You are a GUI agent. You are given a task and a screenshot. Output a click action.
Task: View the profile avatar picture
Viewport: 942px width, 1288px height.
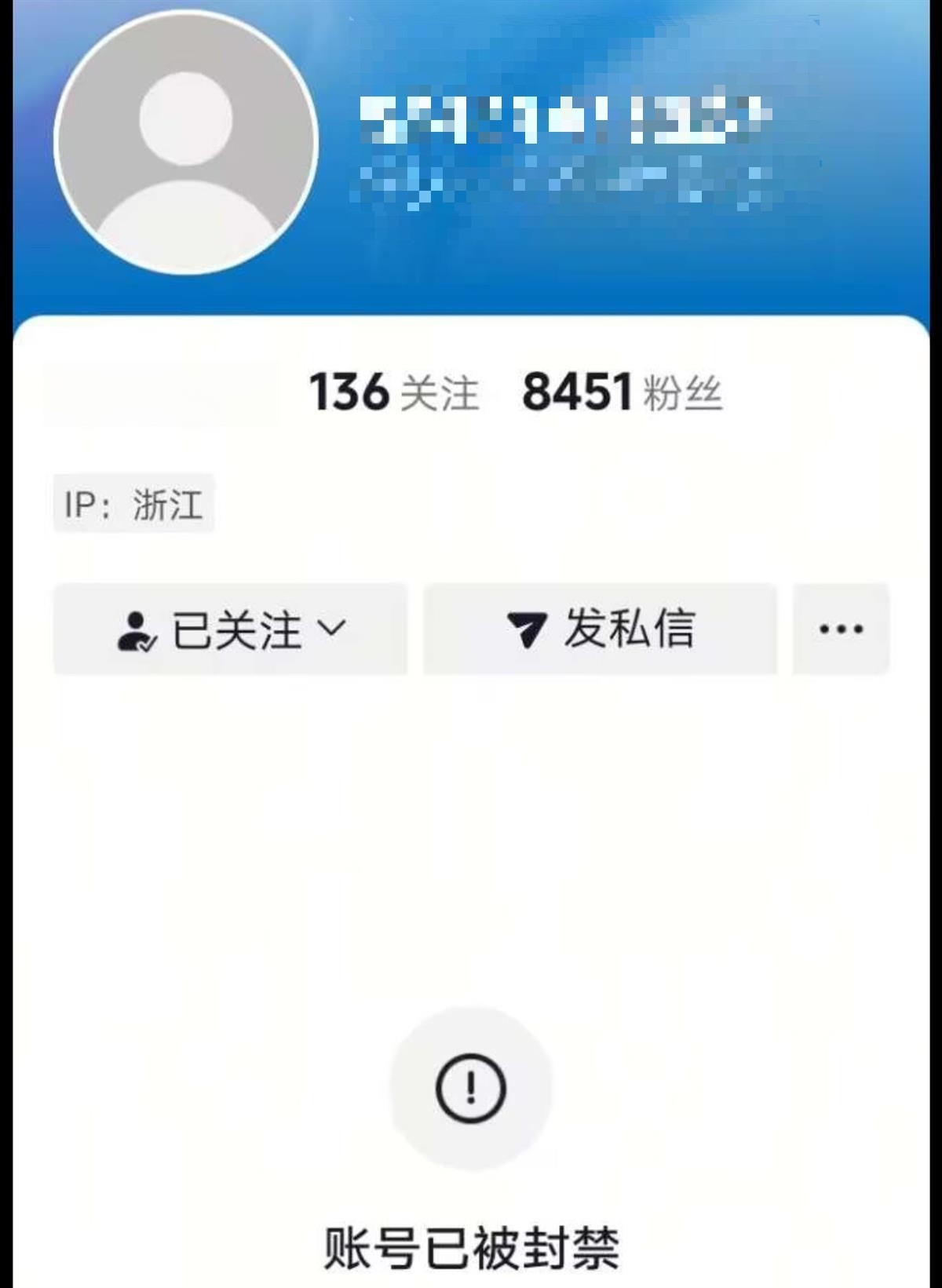[186, 143]
